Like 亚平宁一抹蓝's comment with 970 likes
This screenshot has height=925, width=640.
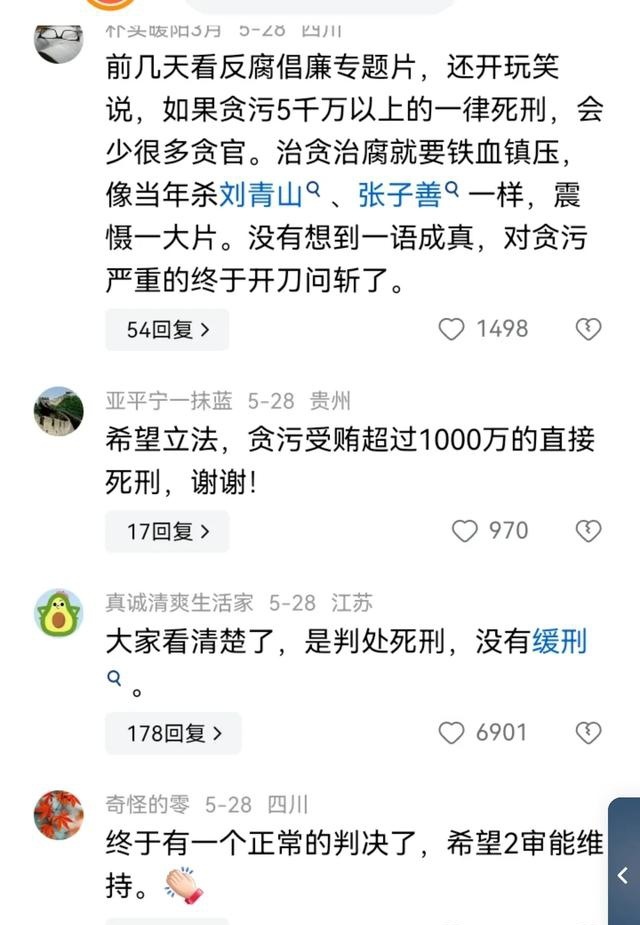(465, 531)
